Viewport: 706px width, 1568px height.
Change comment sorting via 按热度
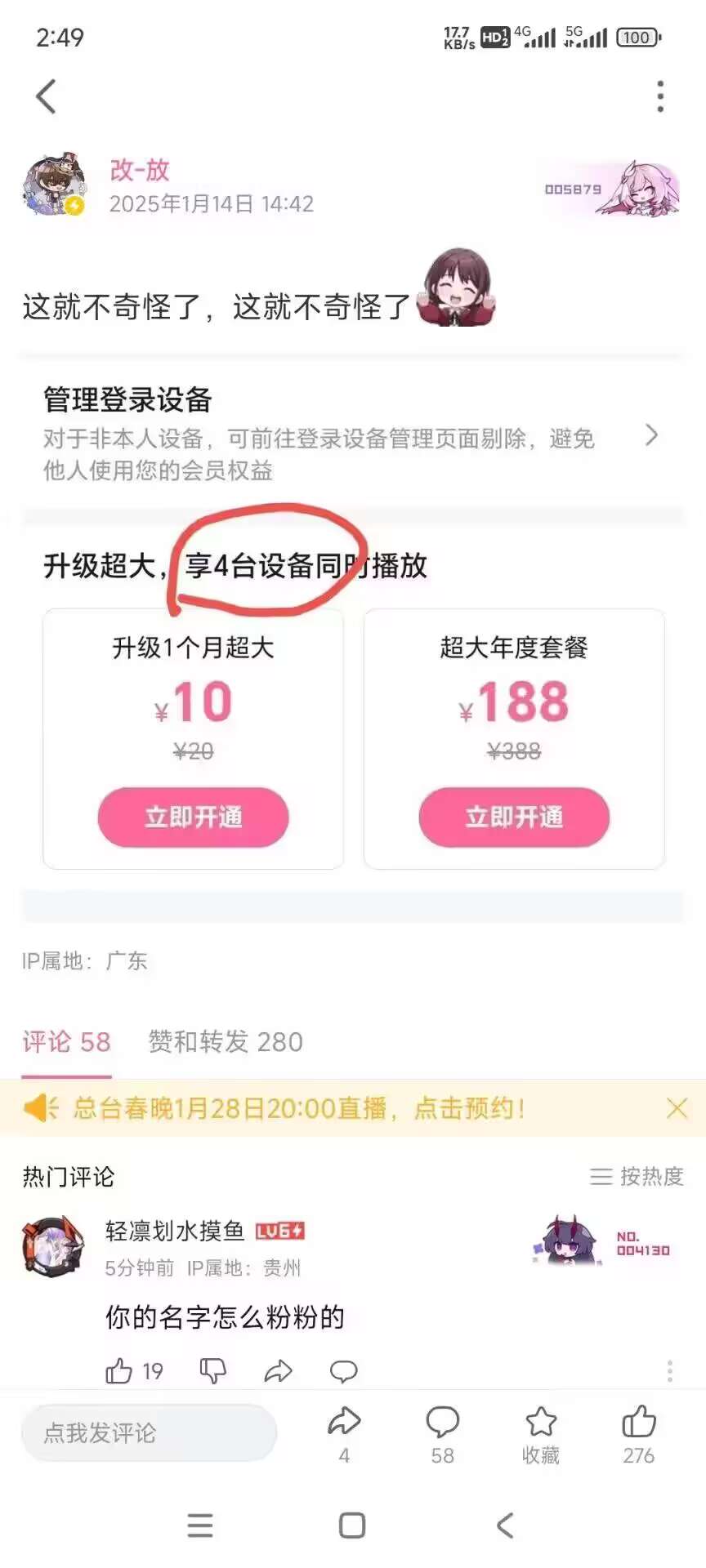637,1176
